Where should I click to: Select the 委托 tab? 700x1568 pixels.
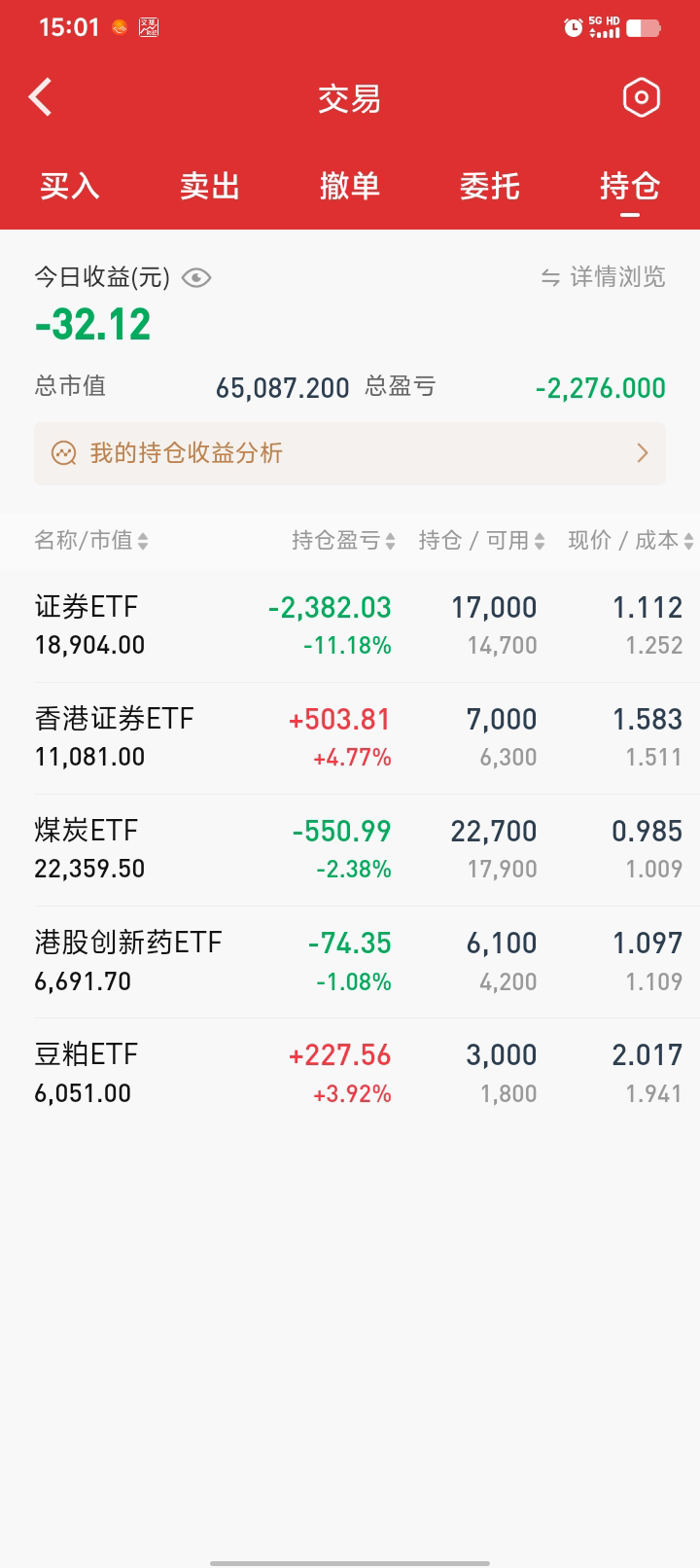tap(489, 186)
